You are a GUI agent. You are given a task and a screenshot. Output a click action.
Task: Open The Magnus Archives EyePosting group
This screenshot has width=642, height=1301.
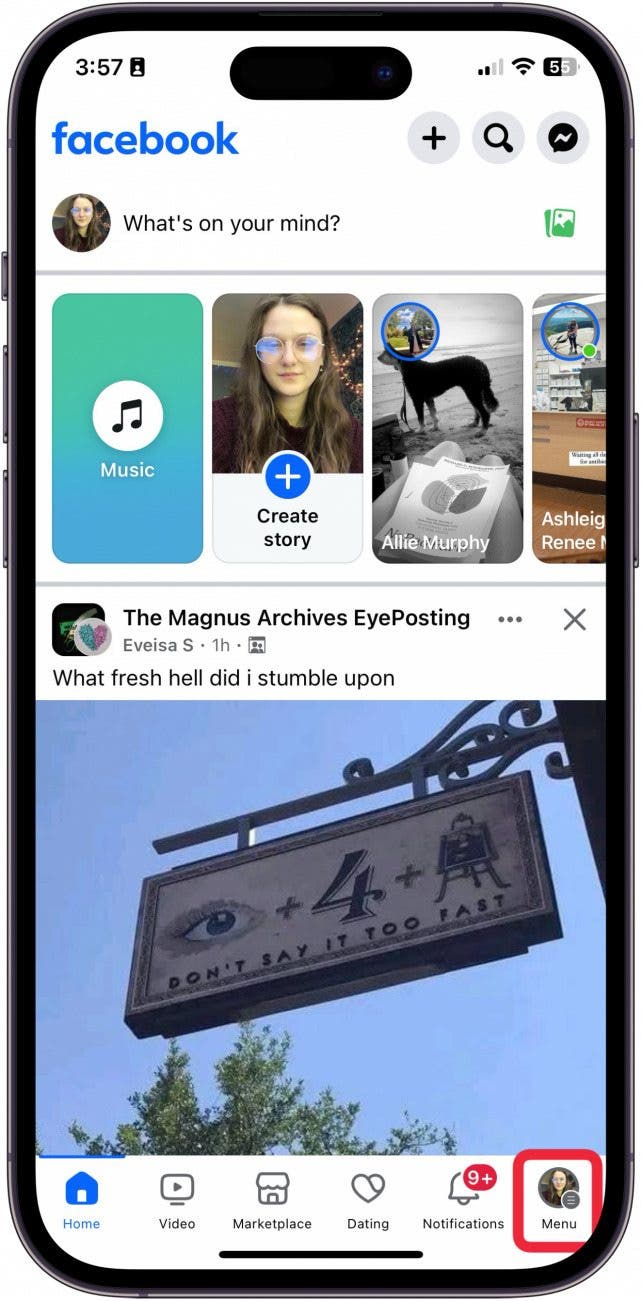point(296,618)
